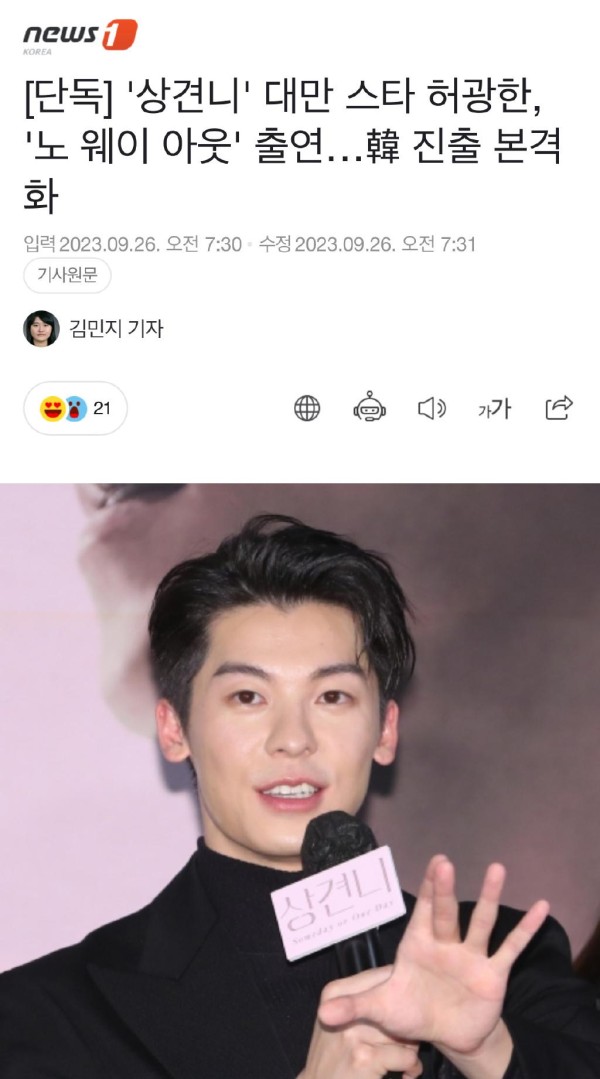
Task: Listen to the article with the speaker icon
Action: coord(432,409)
